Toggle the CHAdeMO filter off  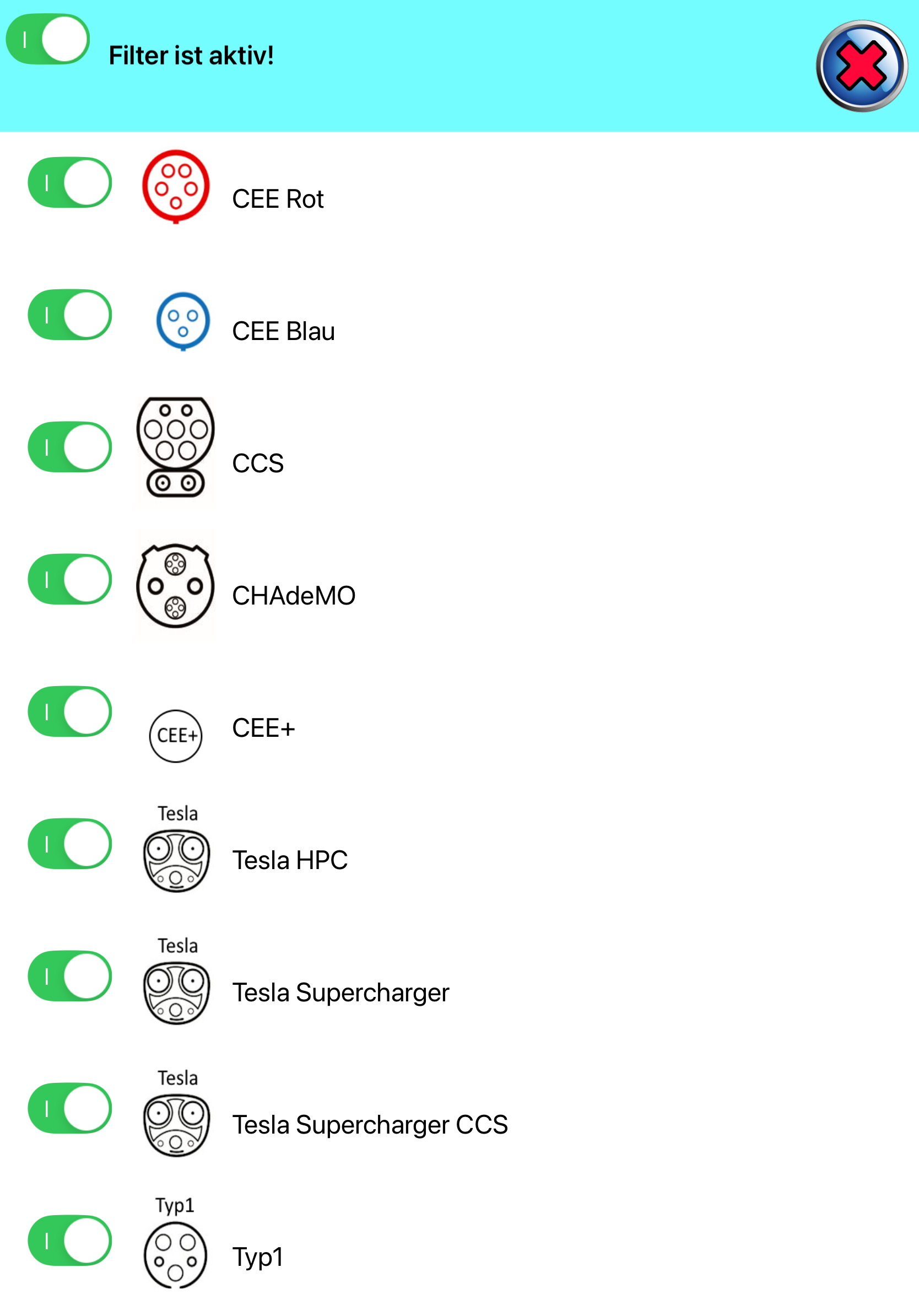click(x=70, y=580)
